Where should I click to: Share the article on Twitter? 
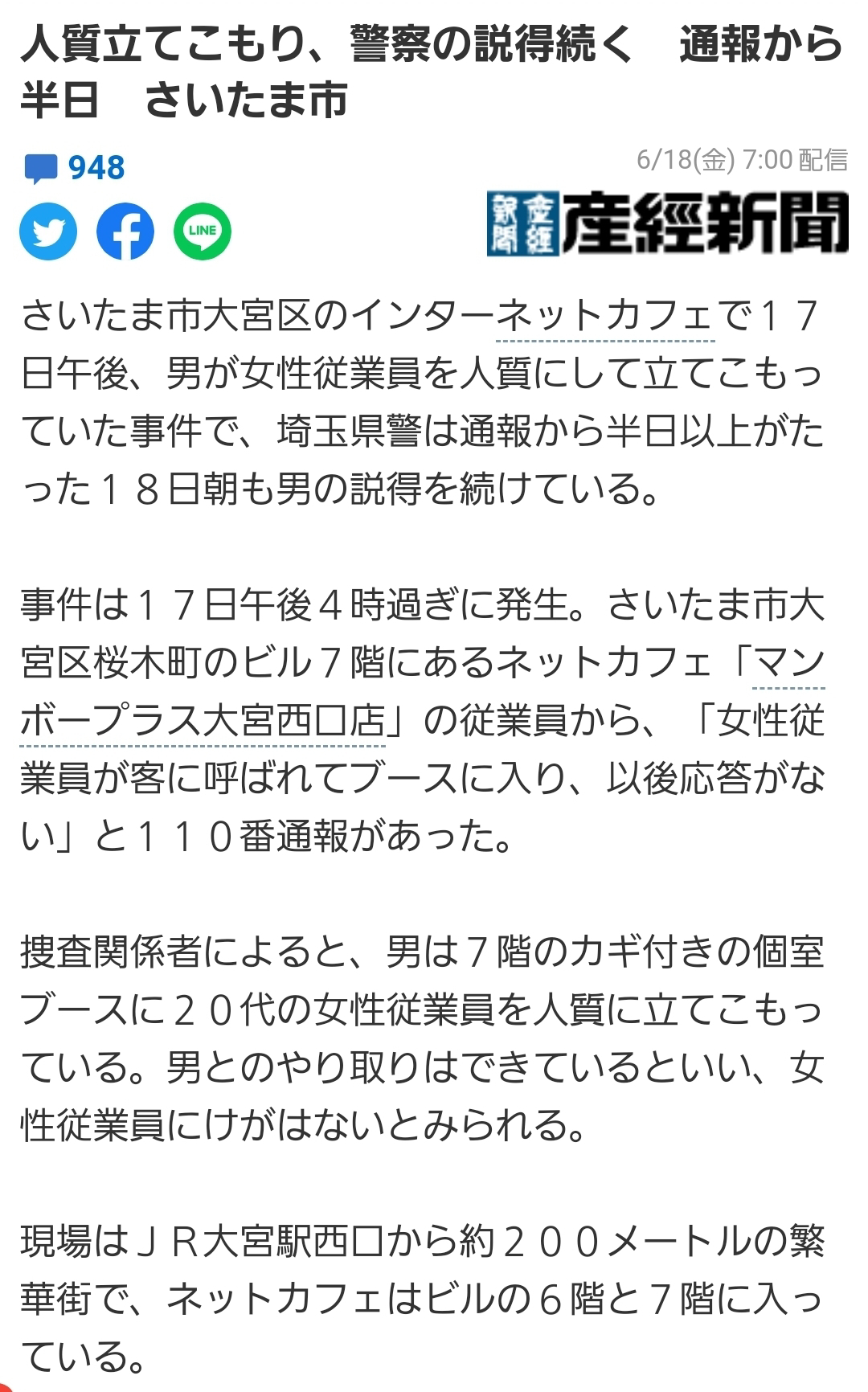click(49, 231)
